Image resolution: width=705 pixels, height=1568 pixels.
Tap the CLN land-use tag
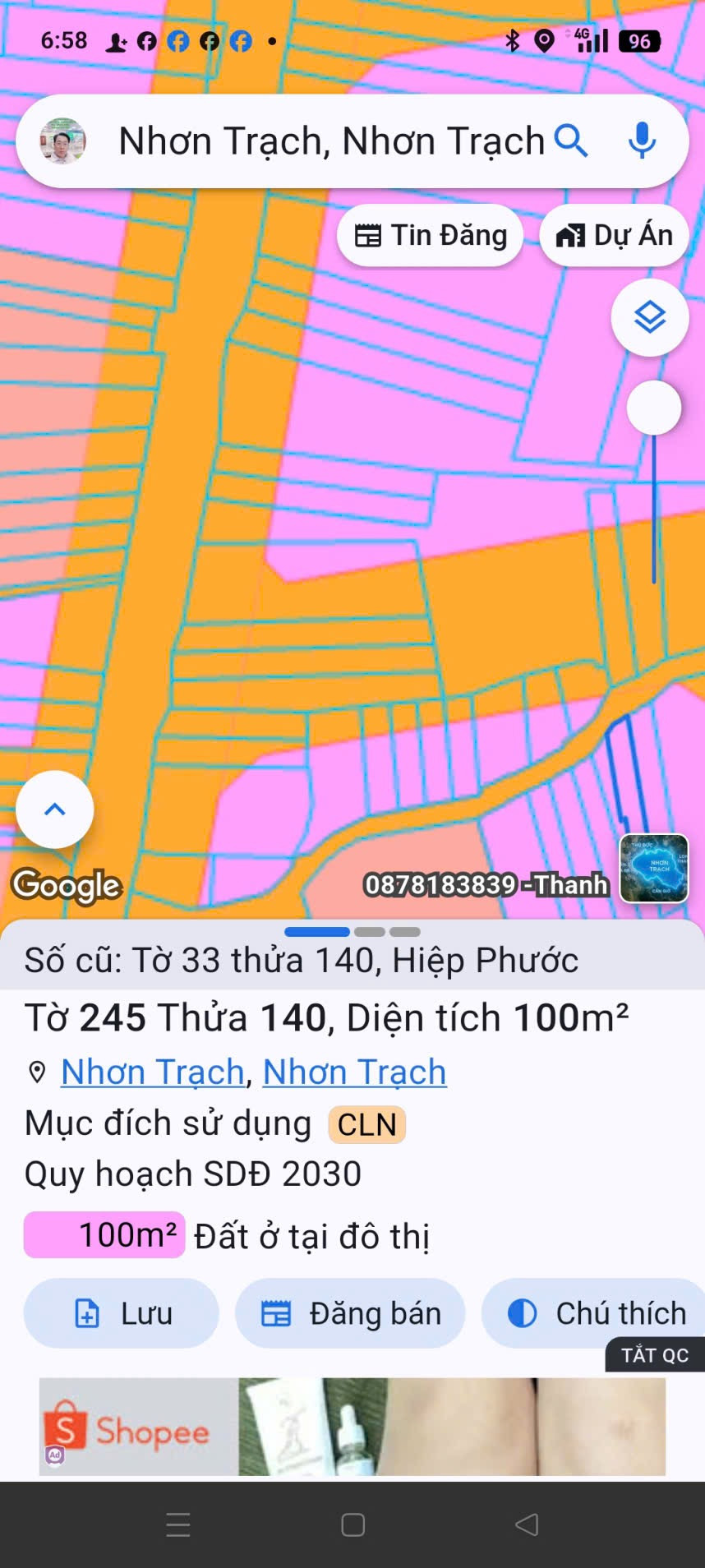pos(367,1124)
